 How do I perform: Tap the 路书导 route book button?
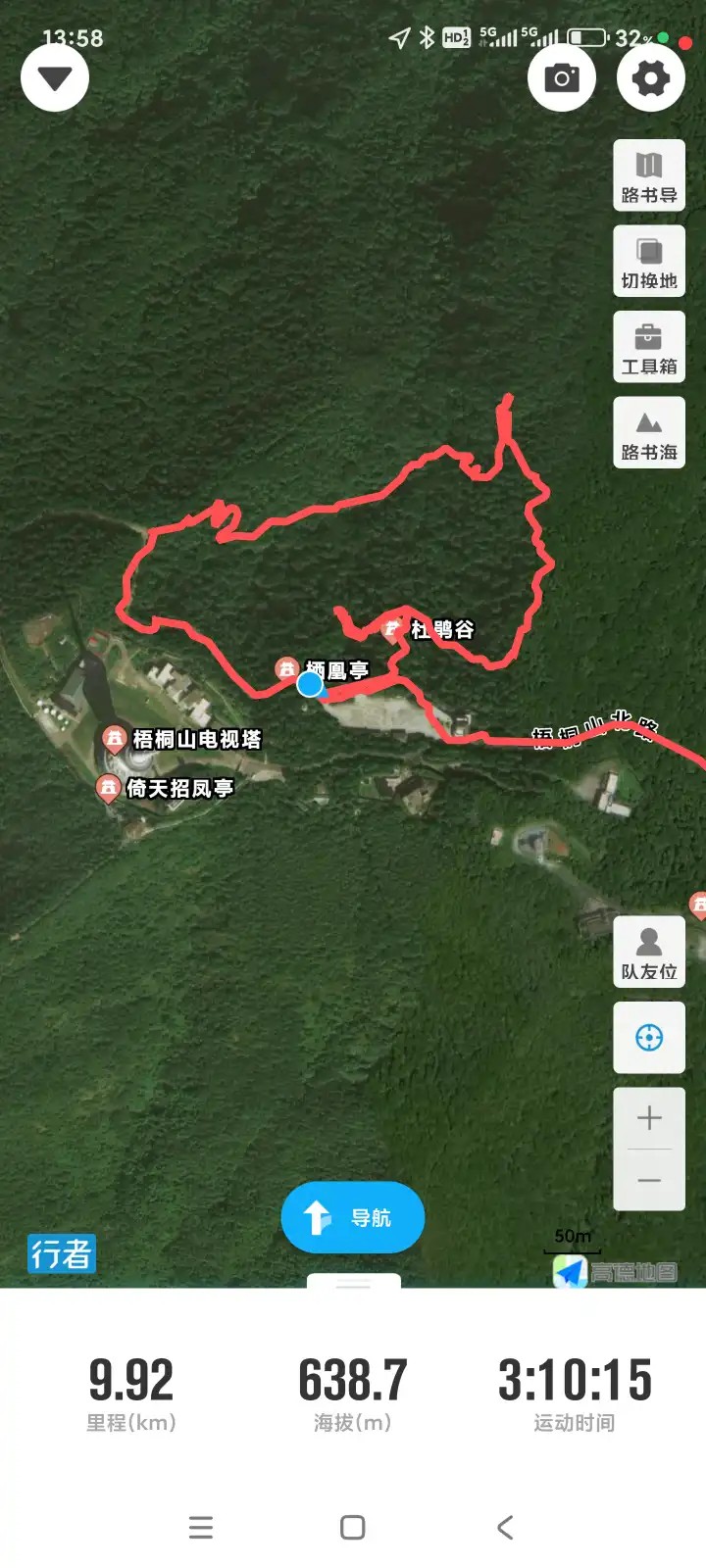point(649,175)
